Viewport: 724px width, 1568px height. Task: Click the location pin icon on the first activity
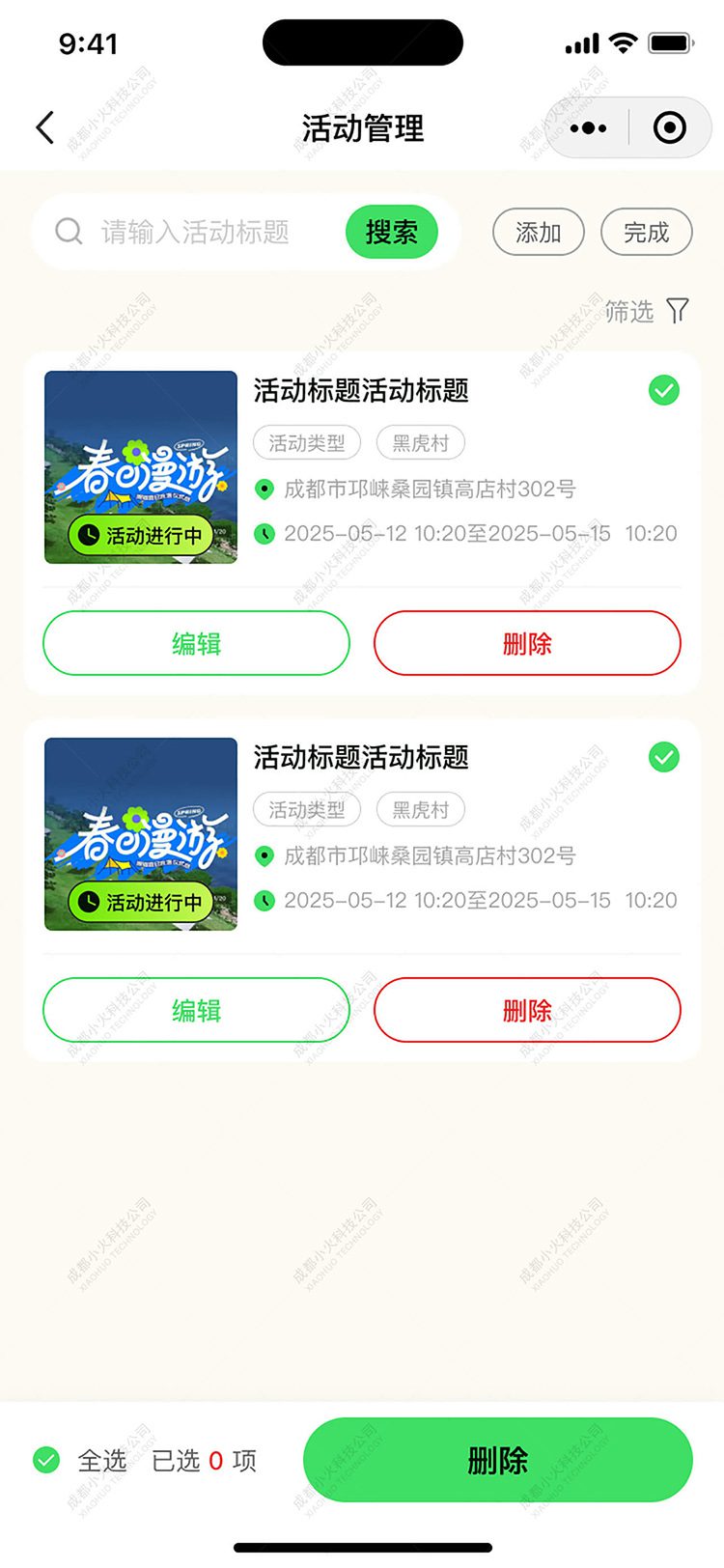click(x=265, y=490)
